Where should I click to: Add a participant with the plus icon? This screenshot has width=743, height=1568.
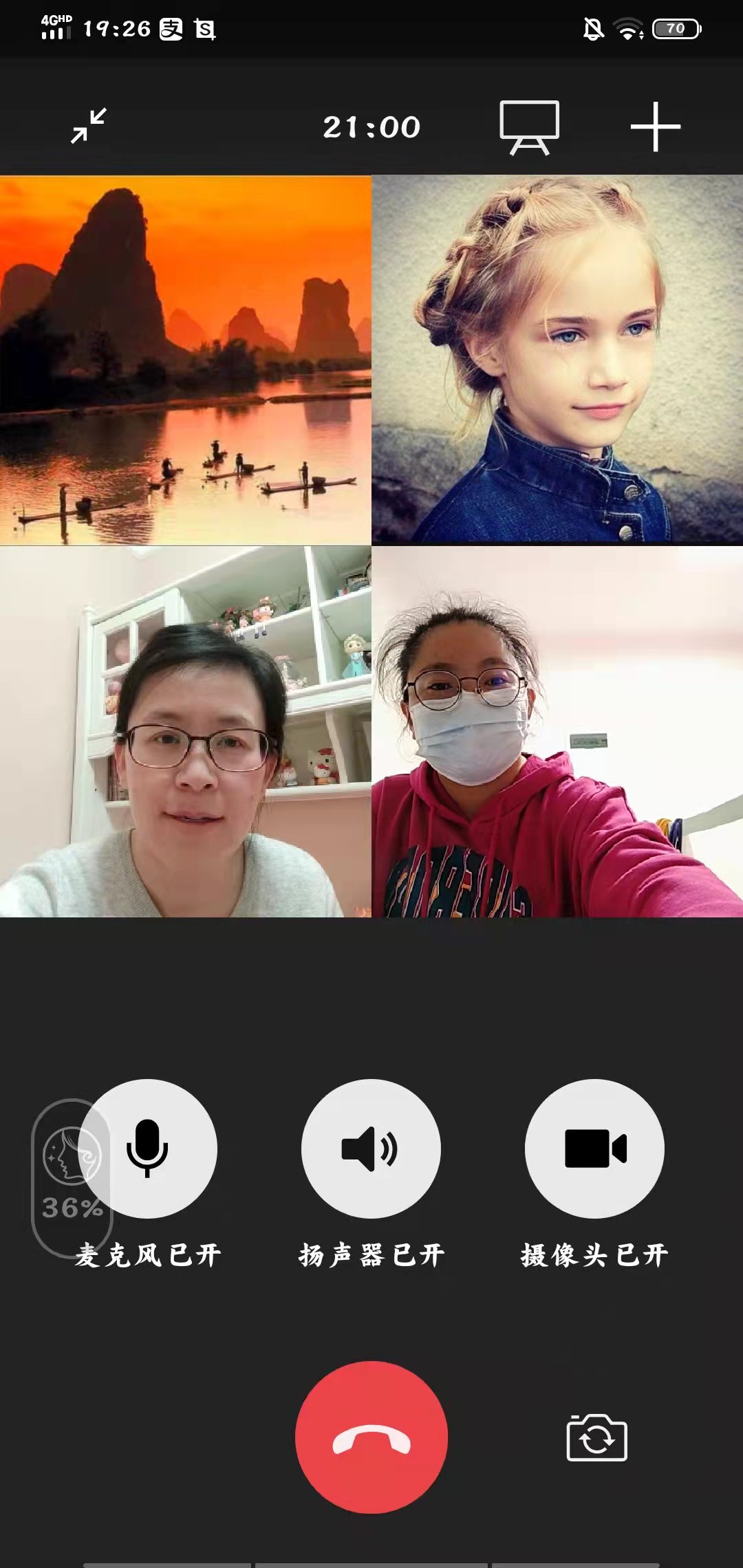[x=655, y=127]
